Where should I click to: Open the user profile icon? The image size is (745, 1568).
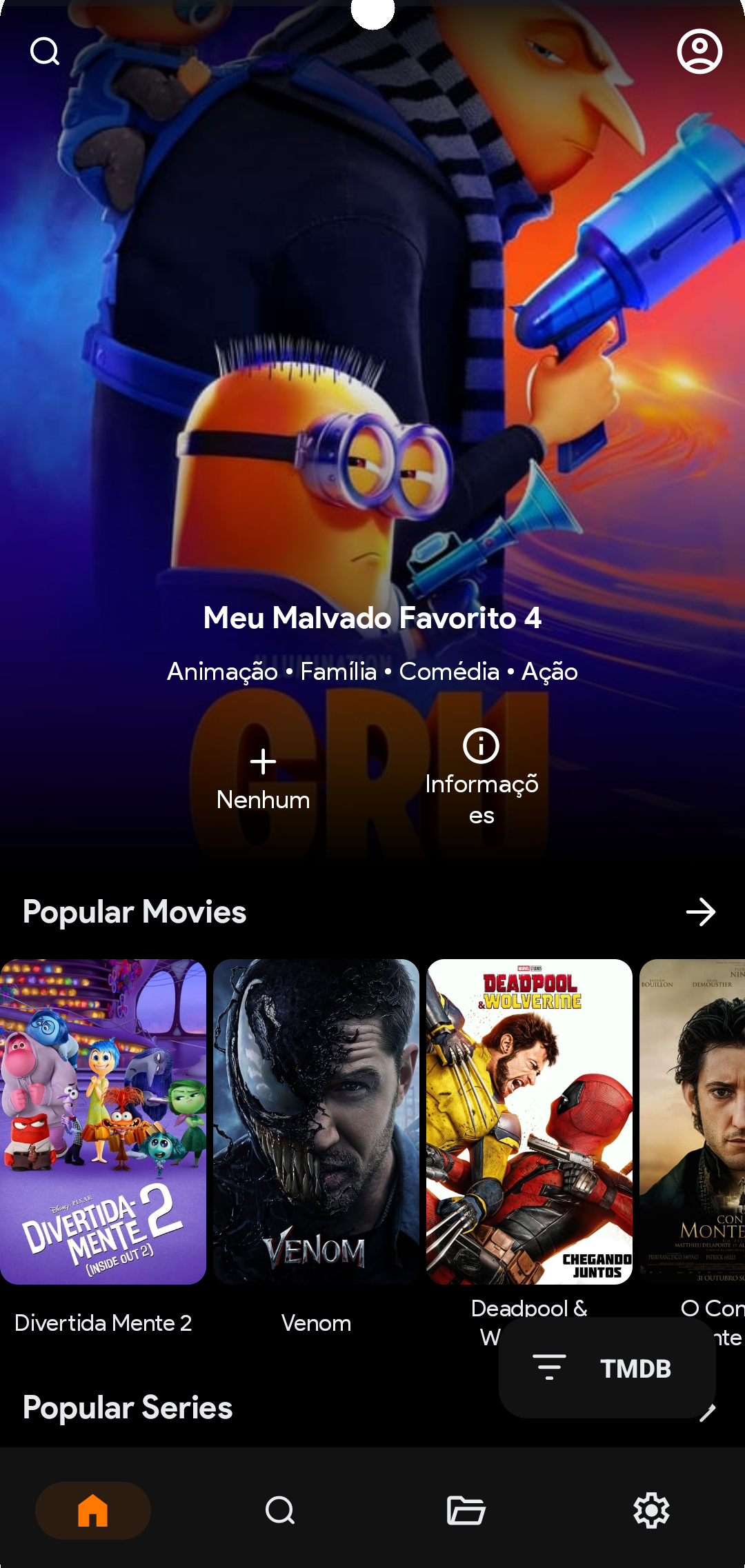coord(699,50)
